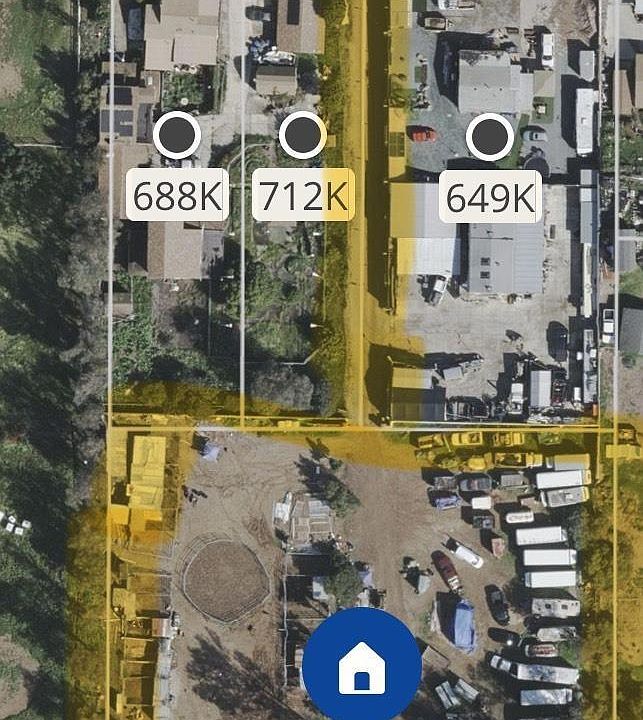View the 649K property marker
This screenshot has width=643, height=720.
490,137
